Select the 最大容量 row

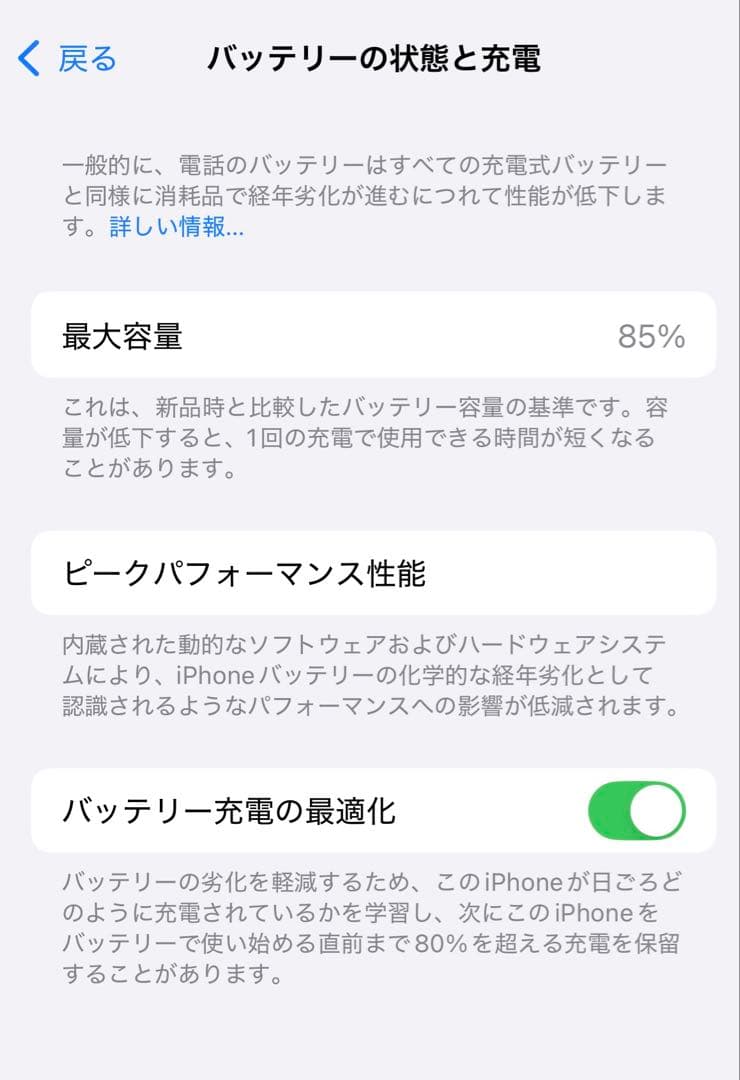[x=370, y=336]
